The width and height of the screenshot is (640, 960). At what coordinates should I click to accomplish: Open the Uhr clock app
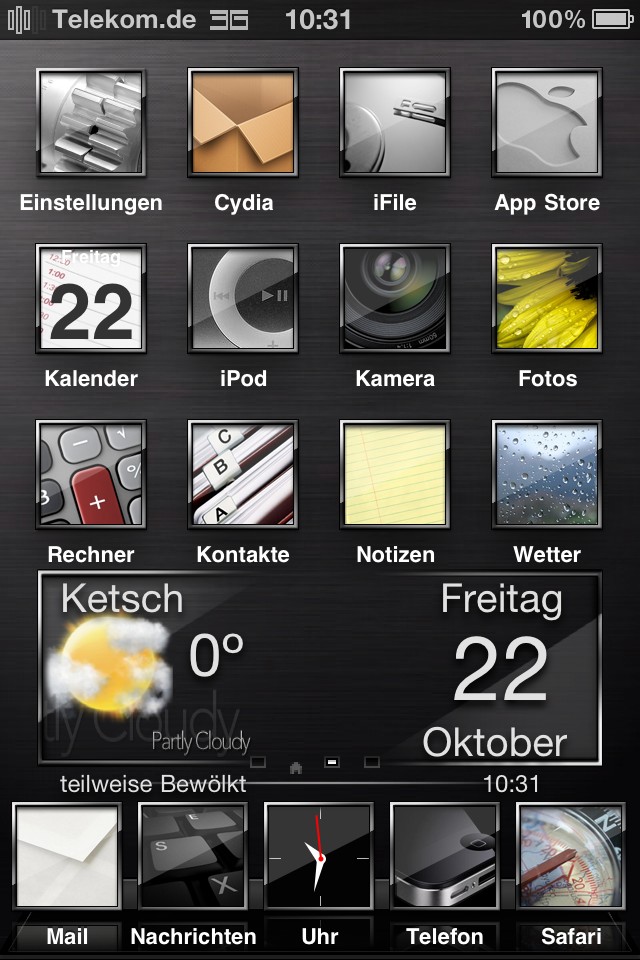[x=319, y=858]
